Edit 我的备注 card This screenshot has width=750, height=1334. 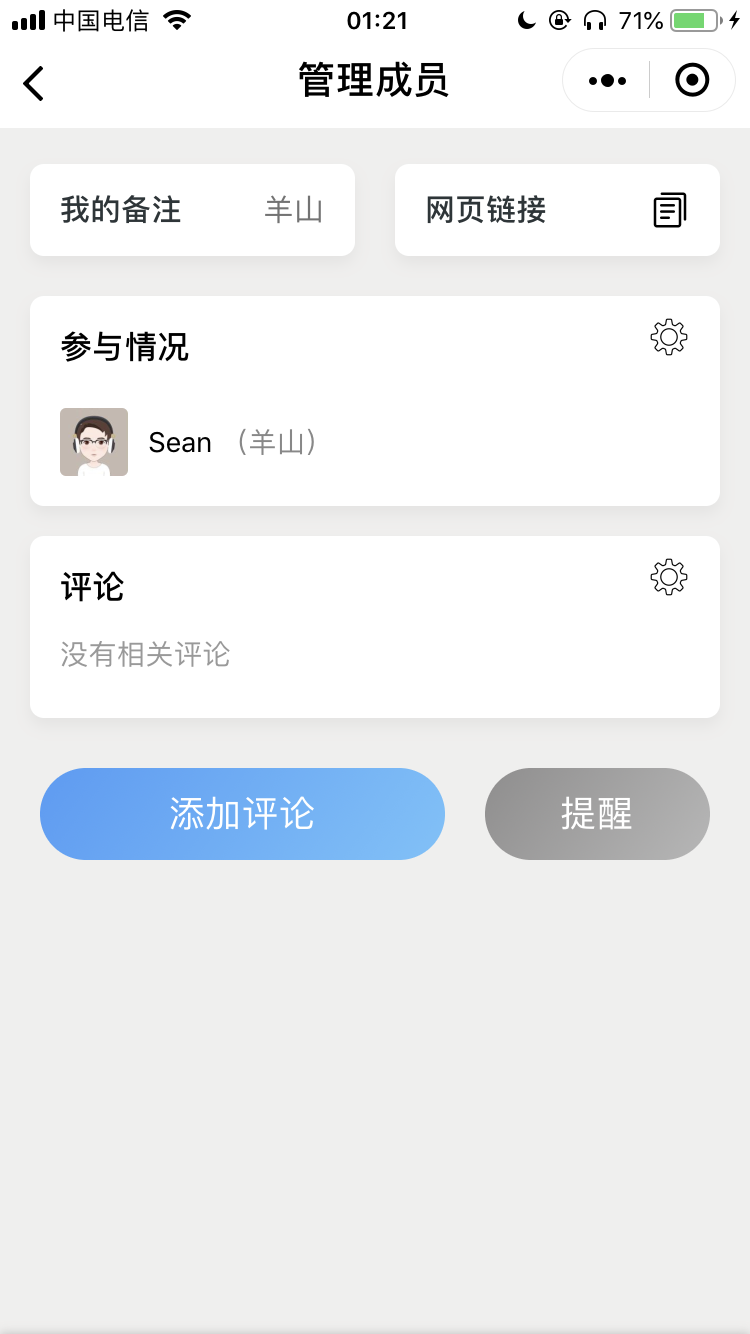(192, 210)
